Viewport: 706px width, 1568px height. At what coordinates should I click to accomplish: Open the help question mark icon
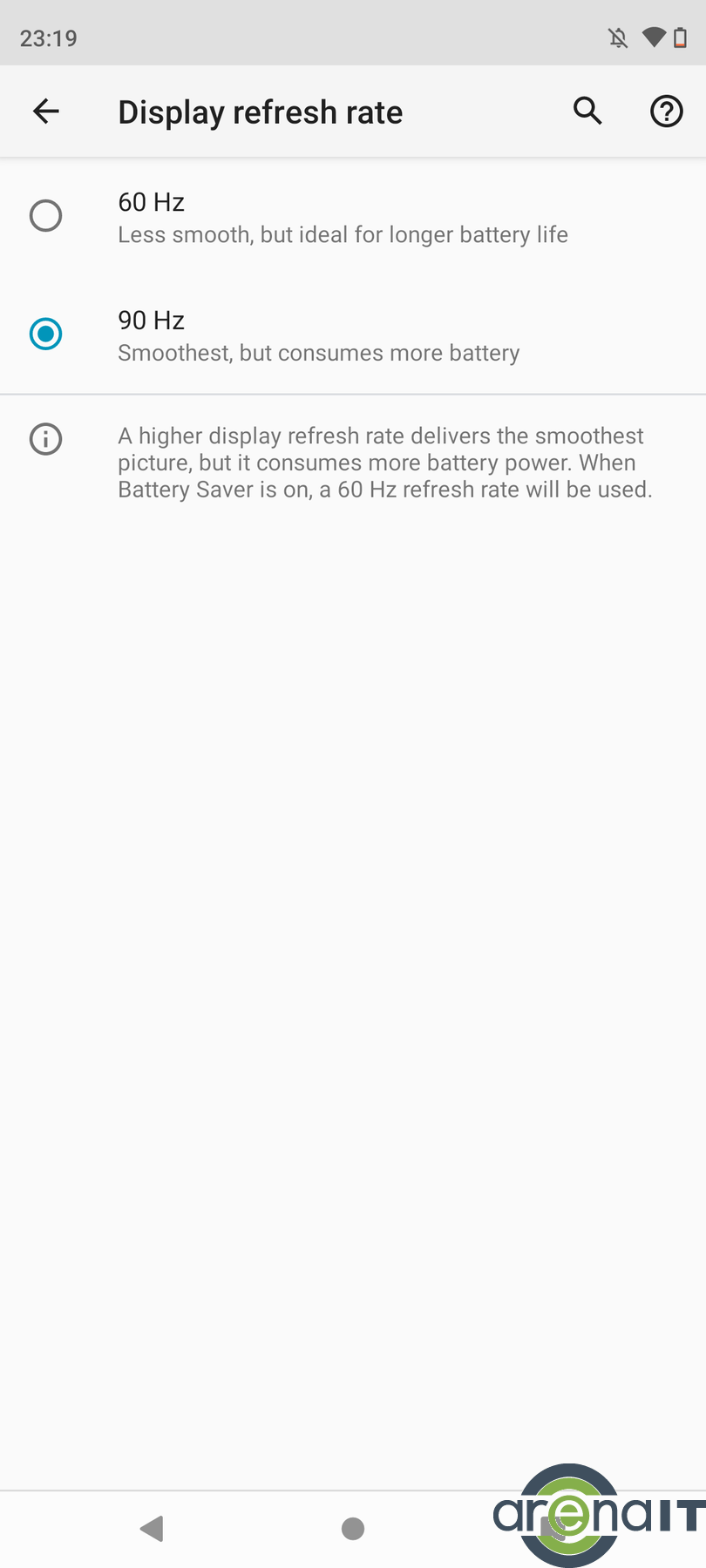pyautogui.click(x=667, y=112)
